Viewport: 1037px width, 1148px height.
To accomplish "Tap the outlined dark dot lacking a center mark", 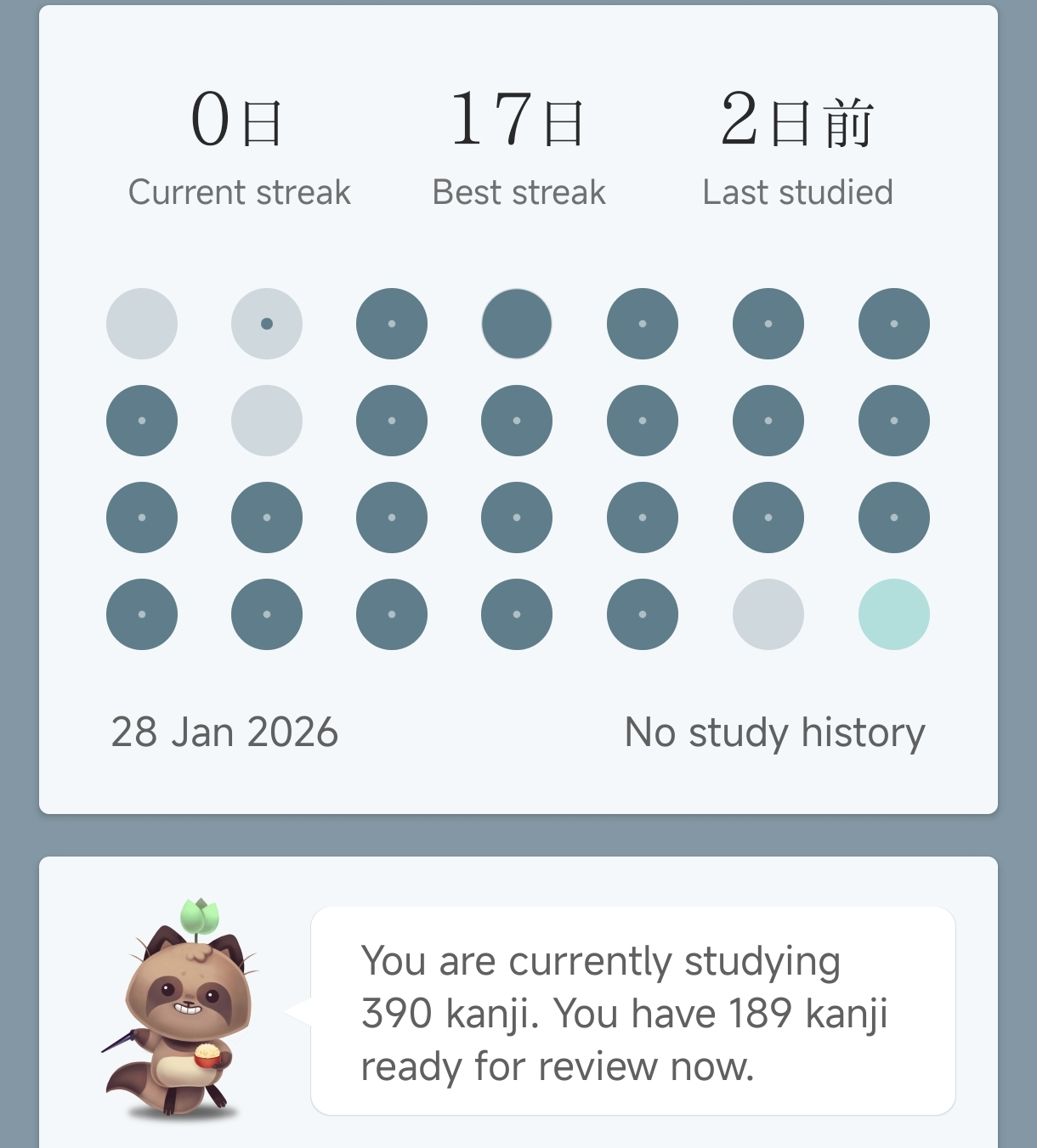I will click(517, 324).
